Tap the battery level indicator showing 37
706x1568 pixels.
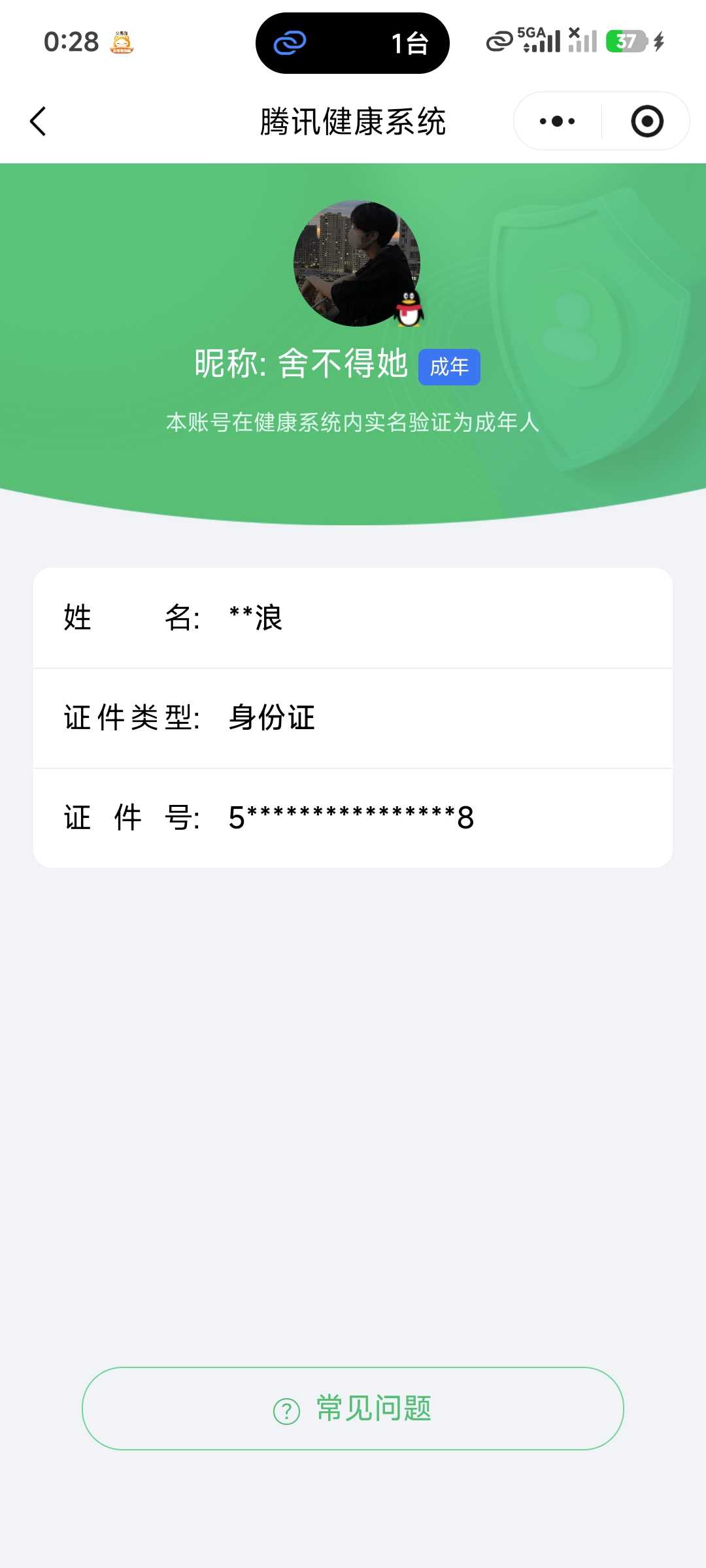pyautogui.click(x=626, y=41)
